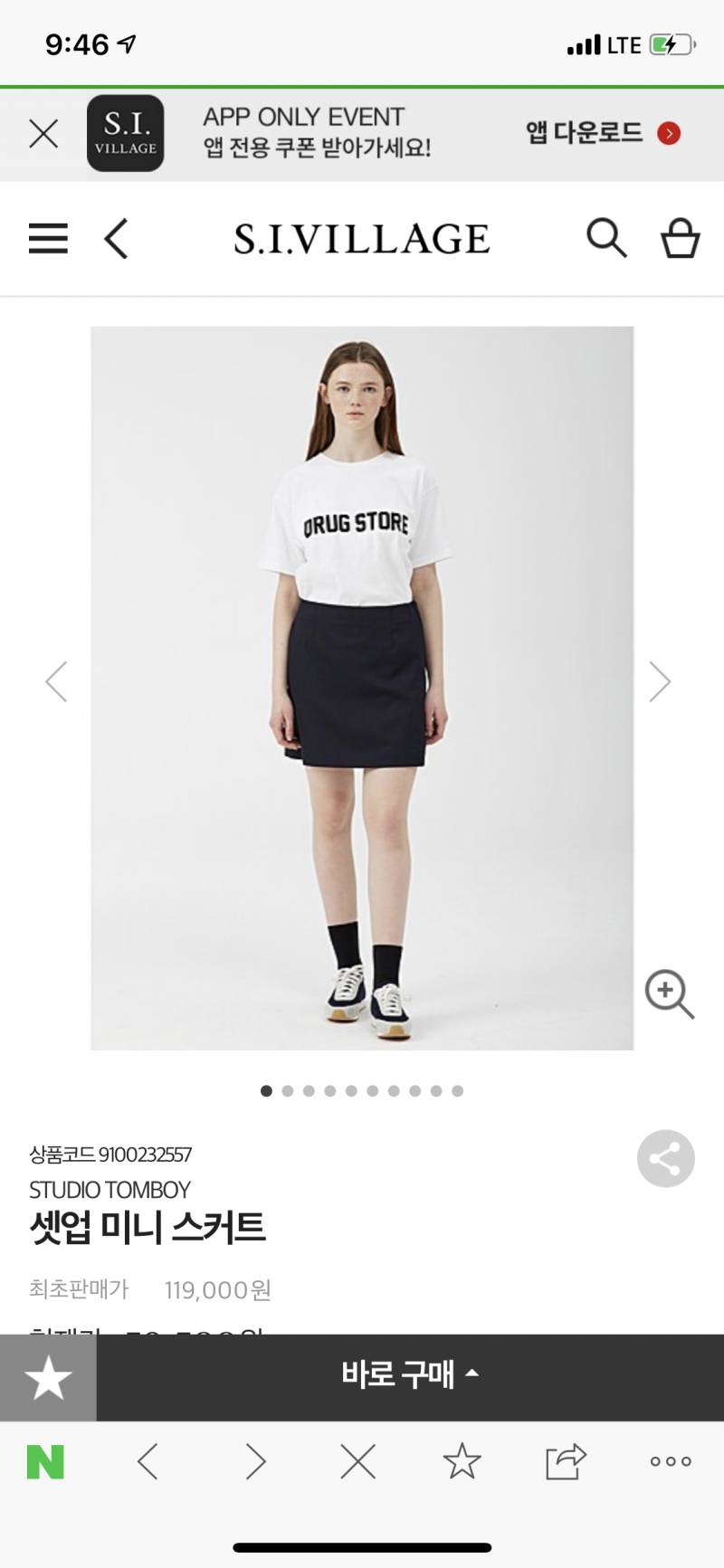Open the shopping bag
The width and height of the screenshot is (724, 1568).
[680, 239]
